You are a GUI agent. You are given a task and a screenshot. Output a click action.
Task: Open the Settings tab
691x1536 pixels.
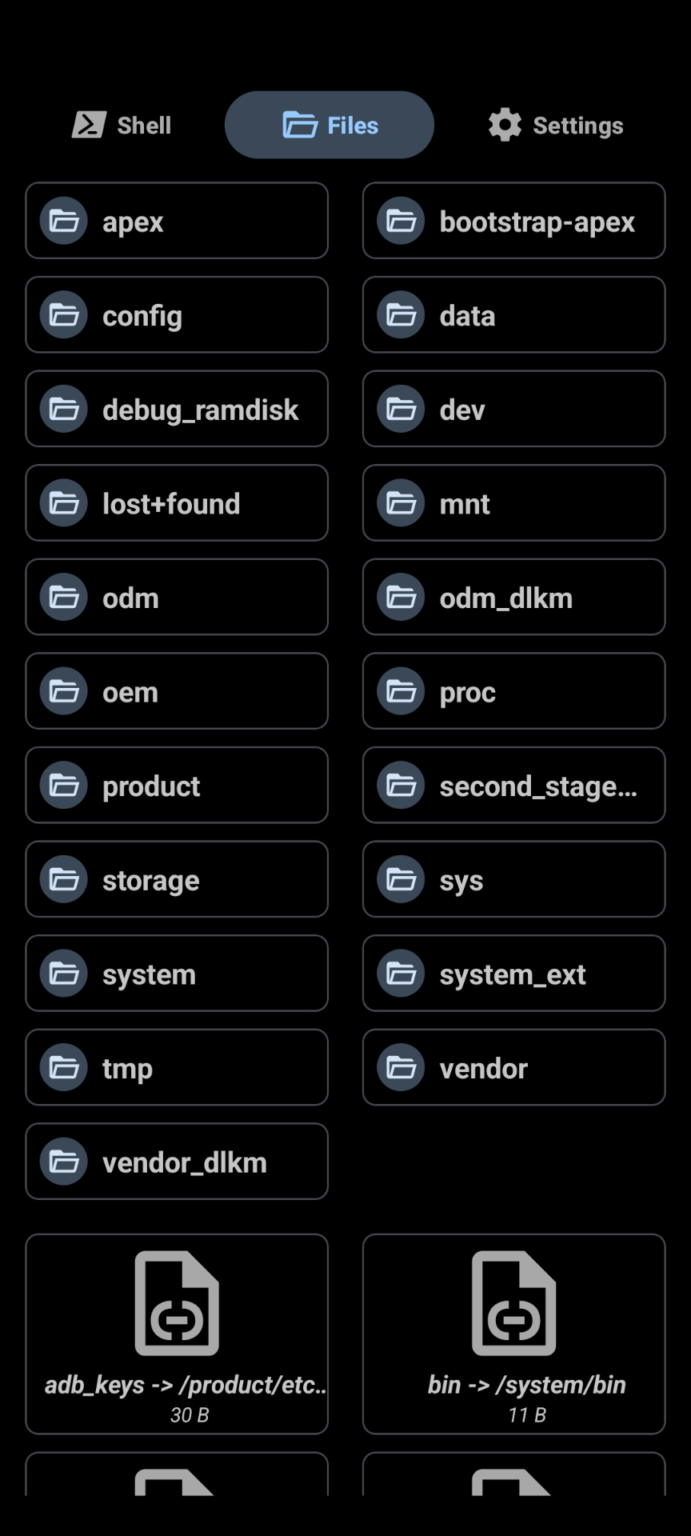click(556, 125)
